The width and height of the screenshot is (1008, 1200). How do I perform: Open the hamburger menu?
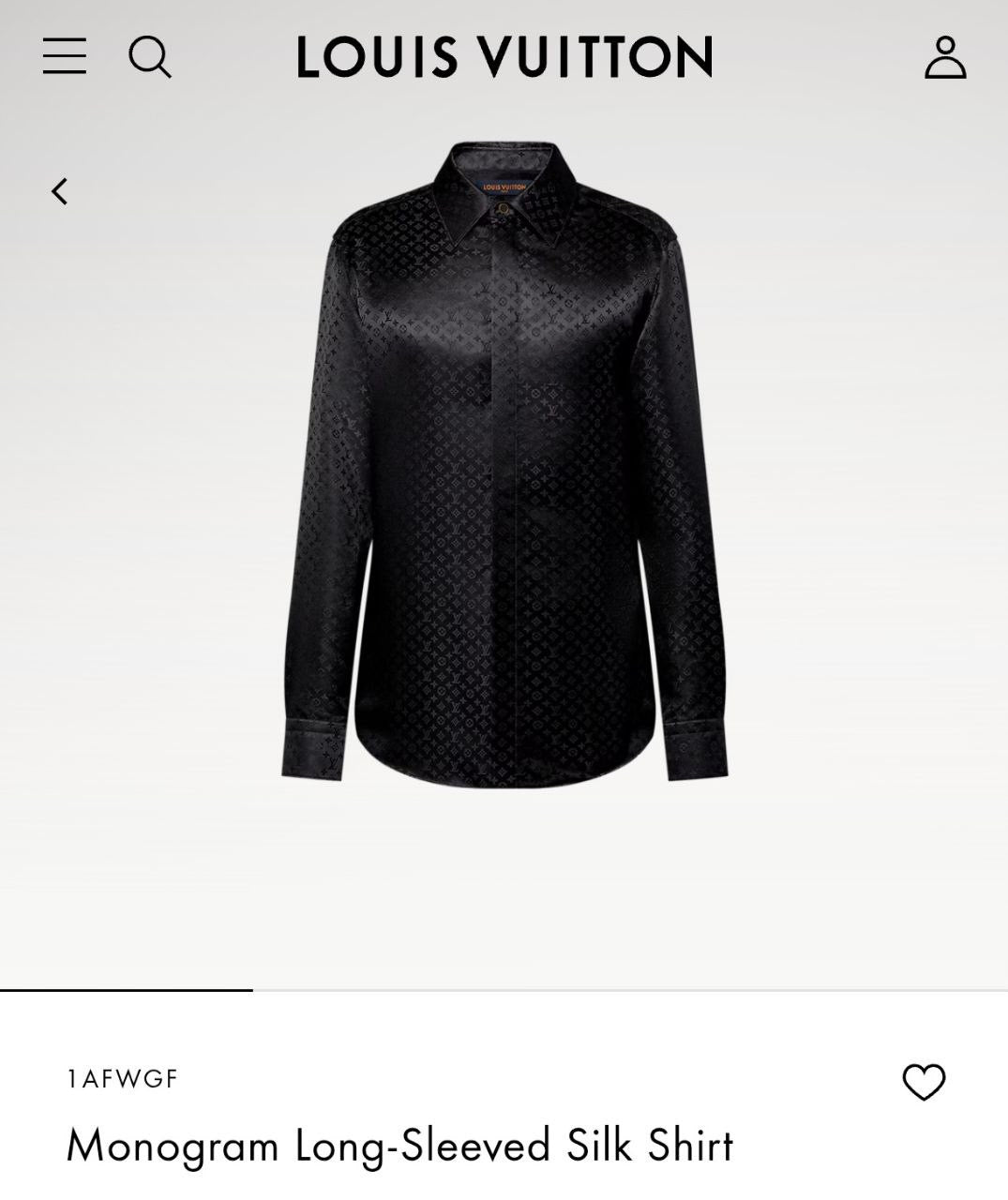point(65,56)
